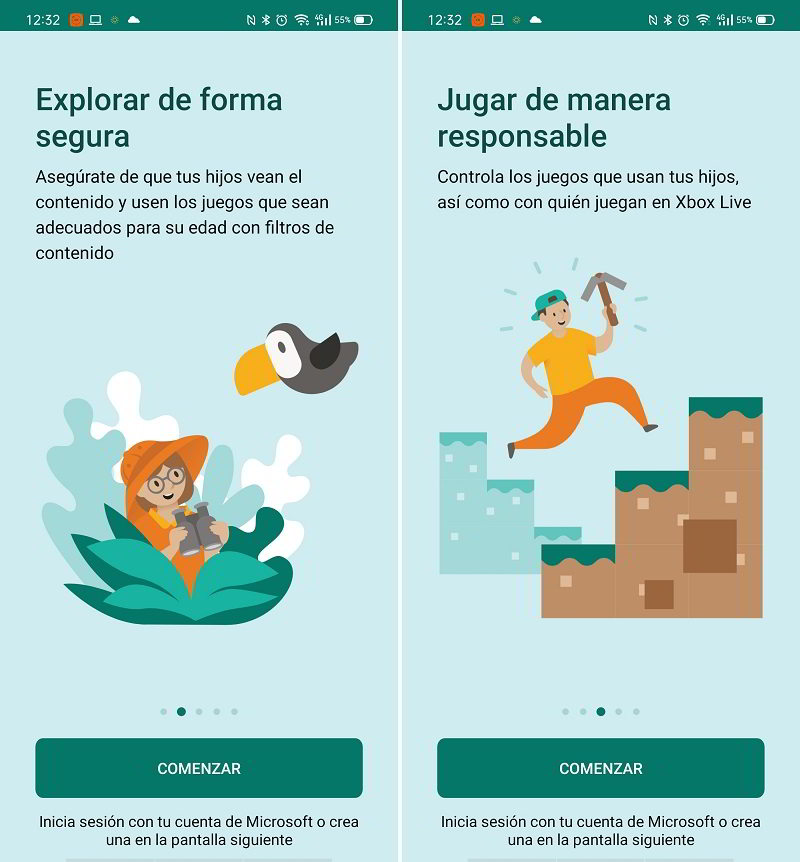Tap COMENZAR on the Jugar de manera responsable screen

tap(600, 768)
